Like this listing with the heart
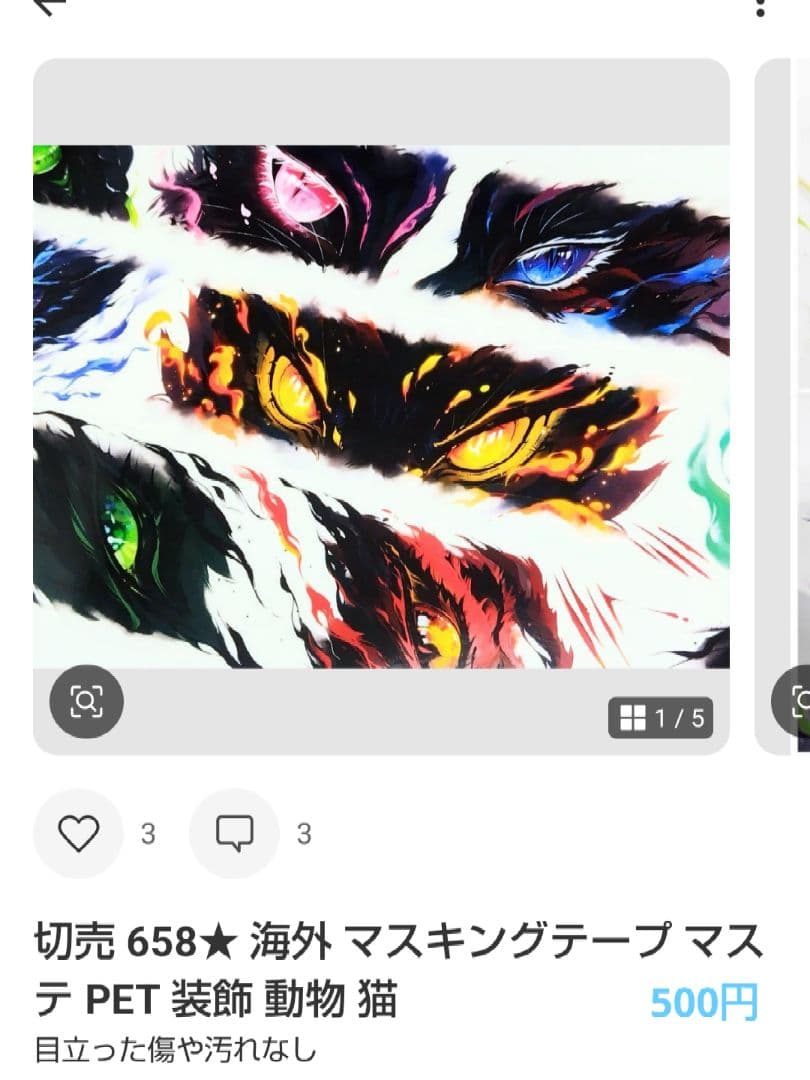The image size is (810, 1080). tap(79, 833)
